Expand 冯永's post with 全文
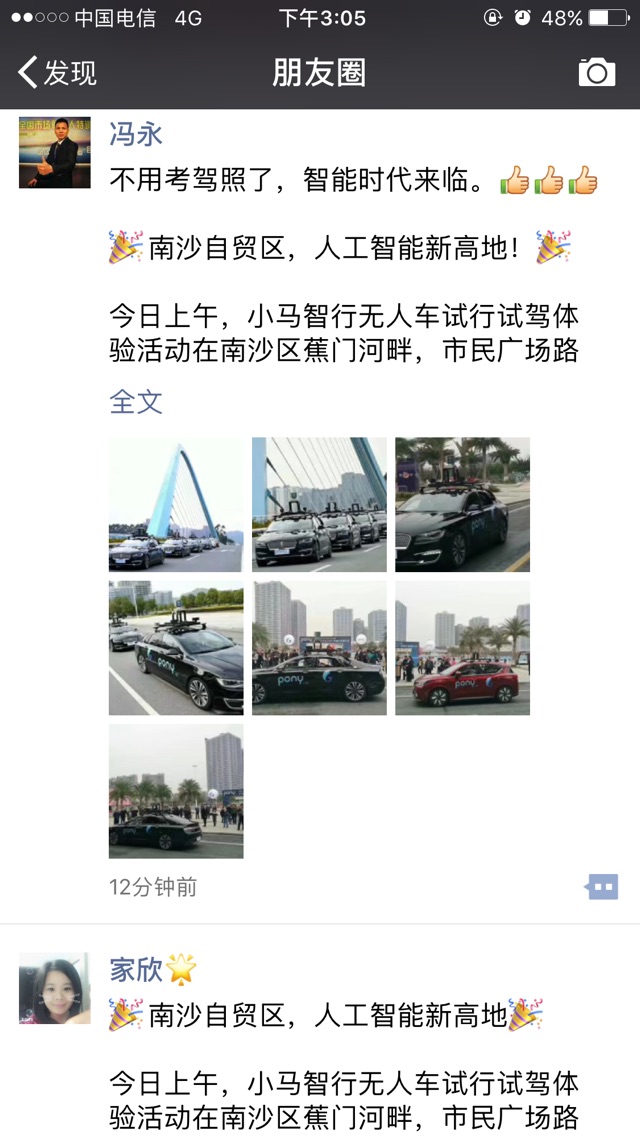 click(136, 402)
